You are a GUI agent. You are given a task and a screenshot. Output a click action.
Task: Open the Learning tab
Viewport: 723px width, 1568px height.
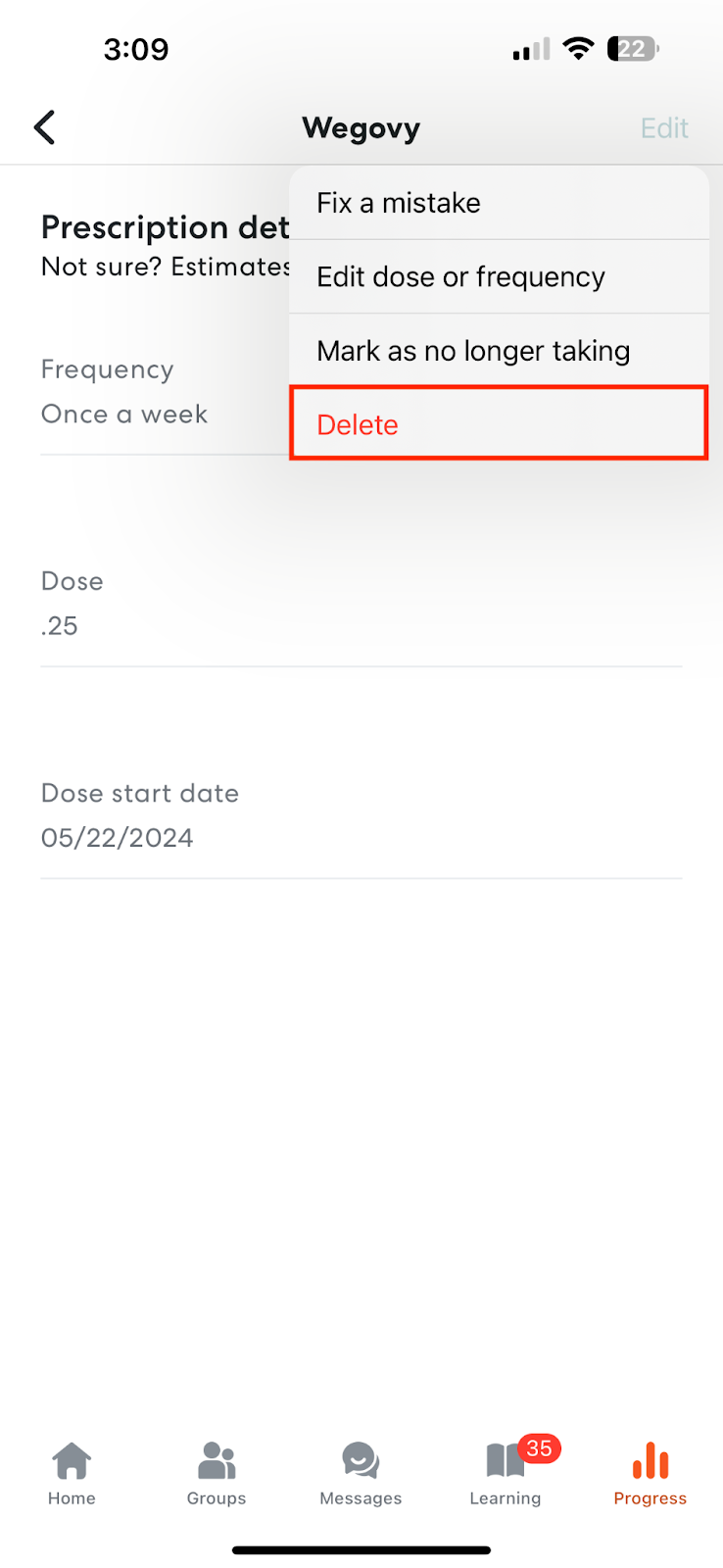tap(506, 1473)
